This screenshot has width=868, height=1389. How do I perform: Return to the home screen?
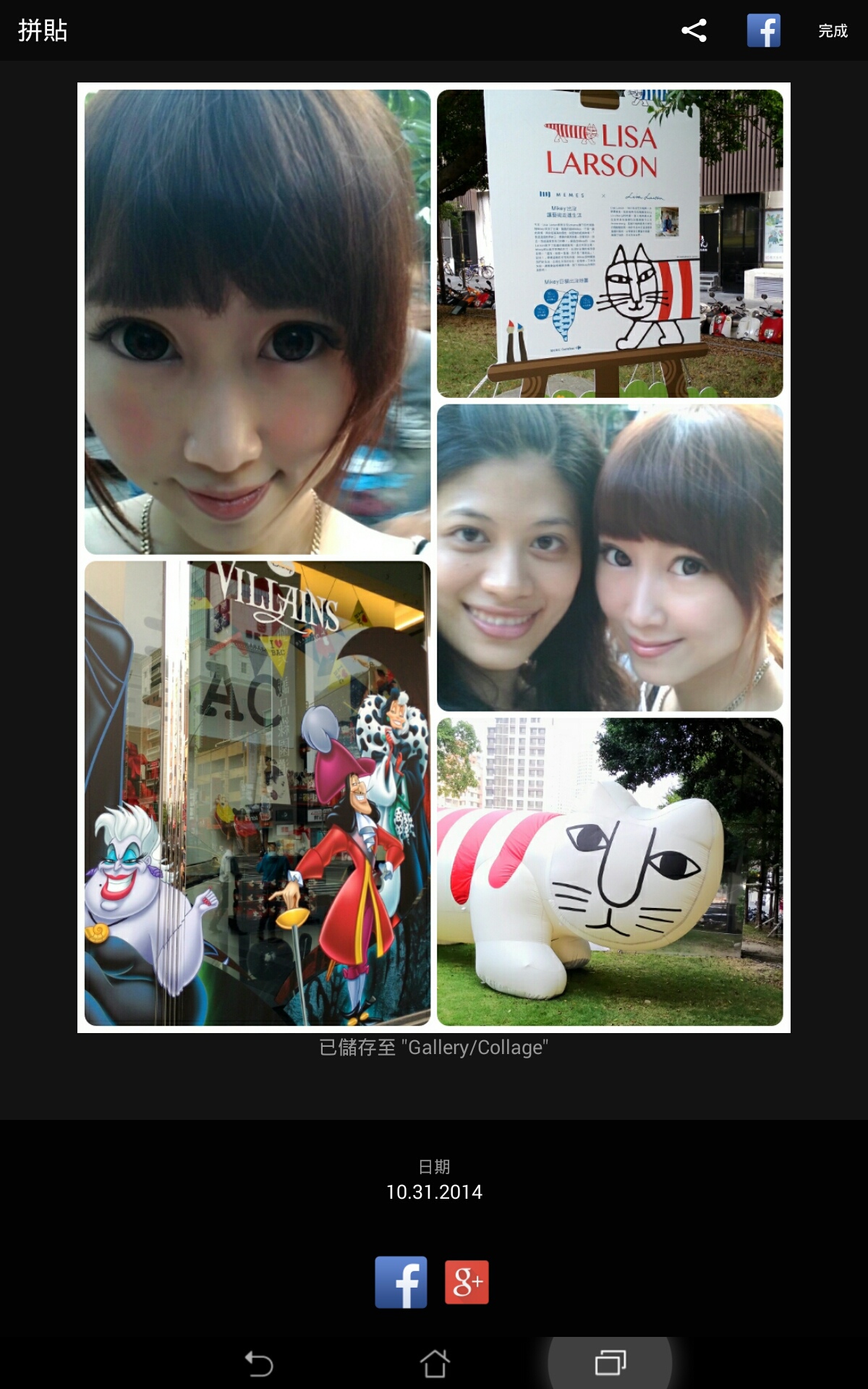(x=435, y=1364)
